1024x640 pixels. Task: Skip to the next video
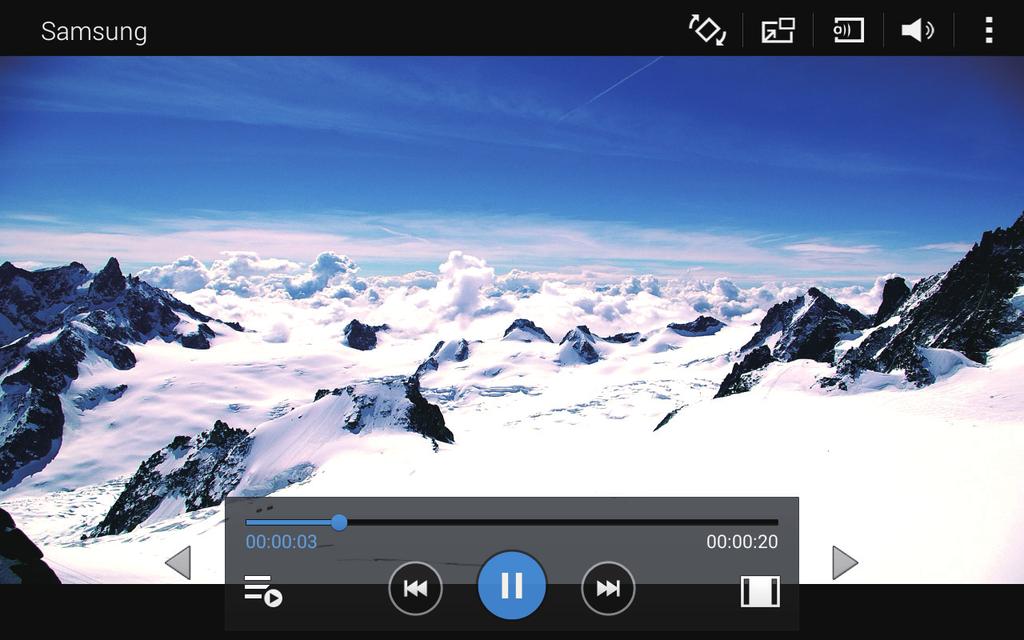click(x=608, y=588)
